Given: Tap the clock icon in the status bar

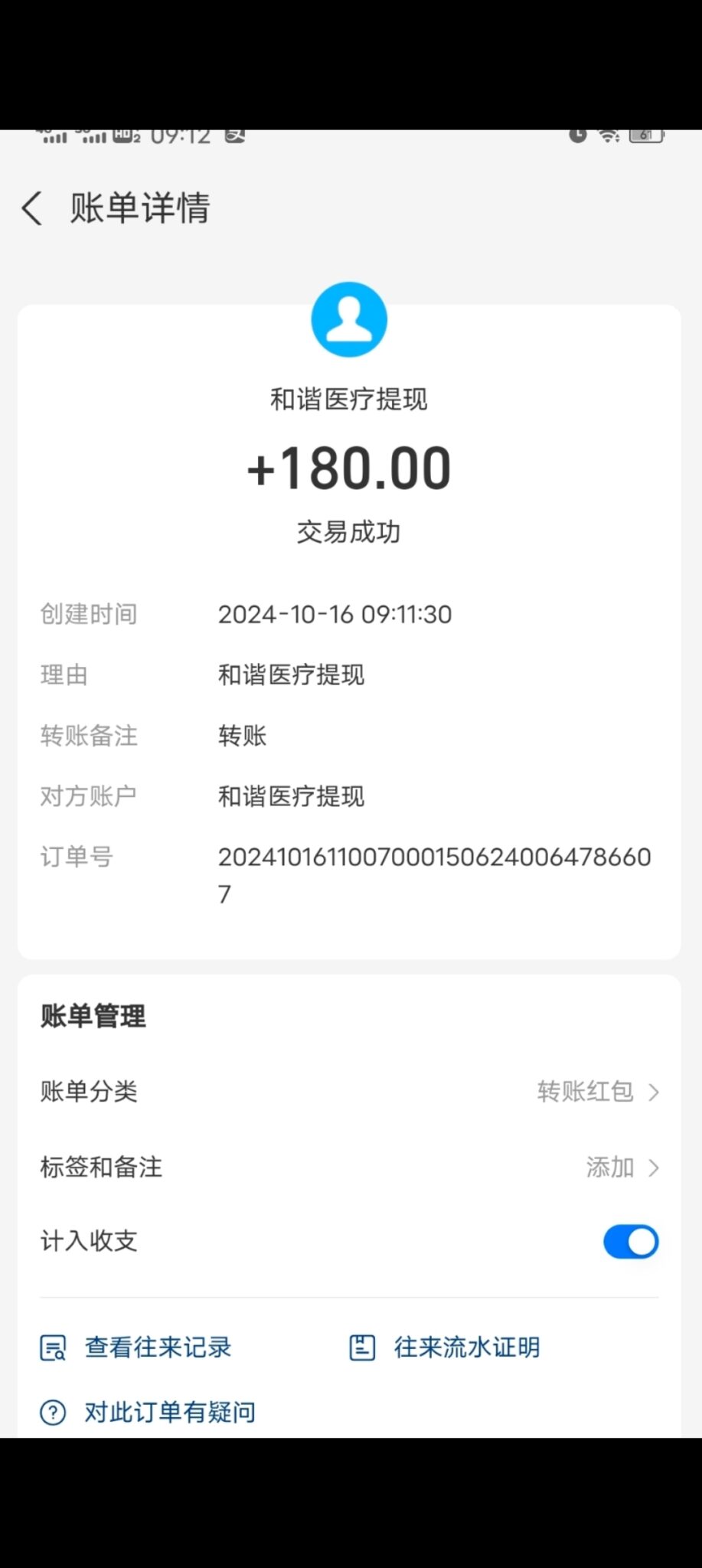Looking at the screenshot, I should click(579, 134).
